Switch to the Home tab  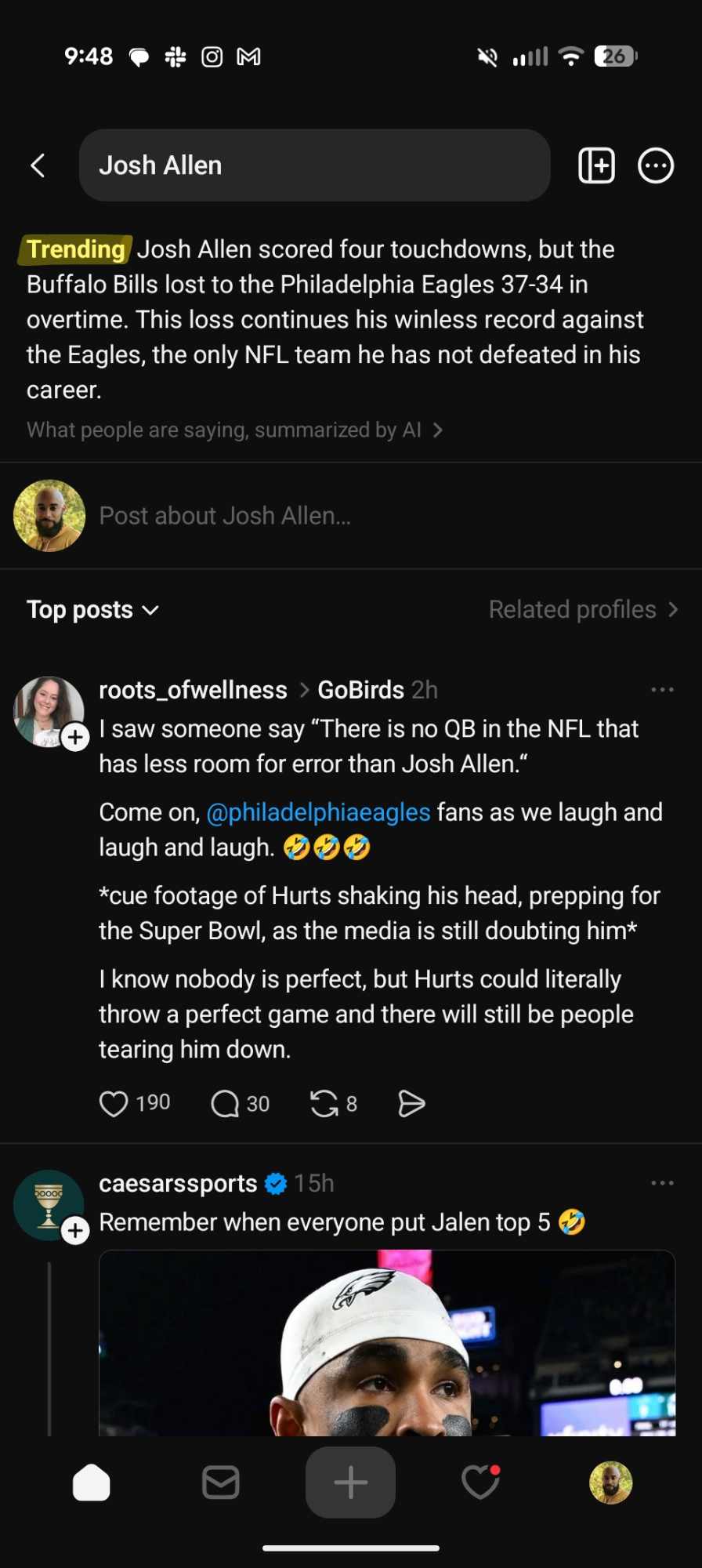pyautogui.click(x=92, y=1483)
